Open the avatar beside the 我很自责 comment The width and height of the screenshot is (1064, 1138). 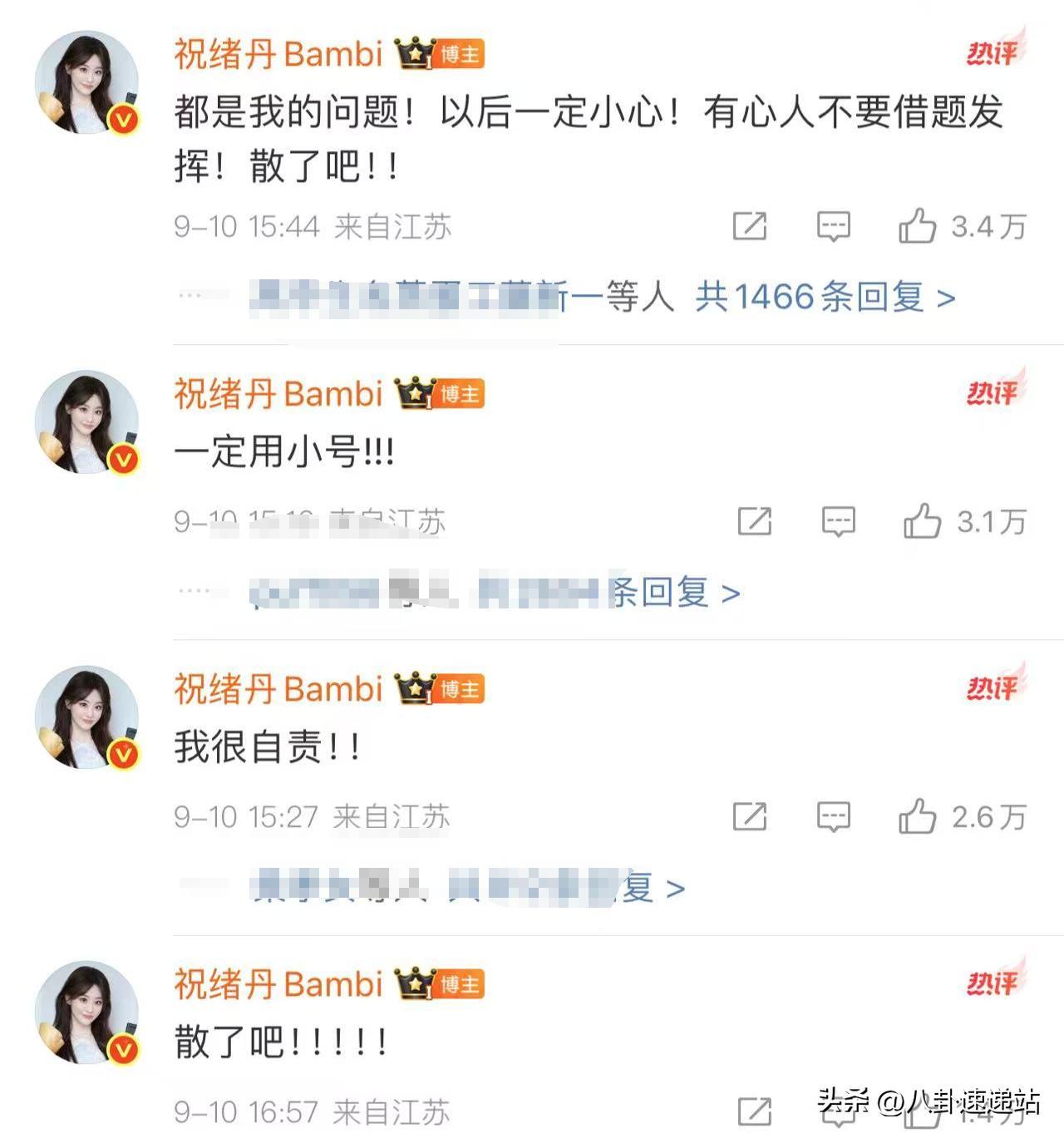tap(86, 717)
